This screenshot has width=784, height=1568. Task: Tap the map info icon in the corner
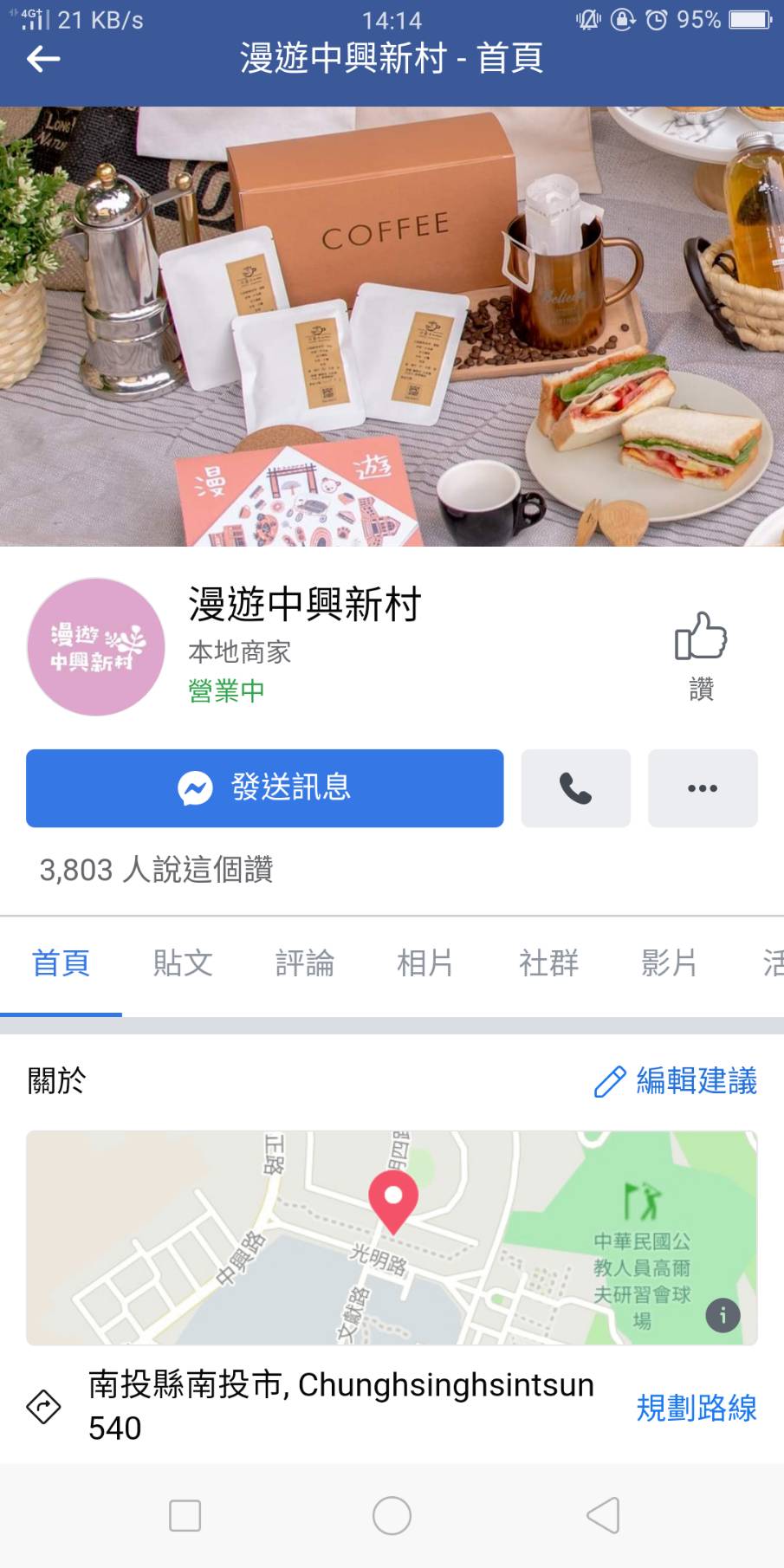point(722,1316)
